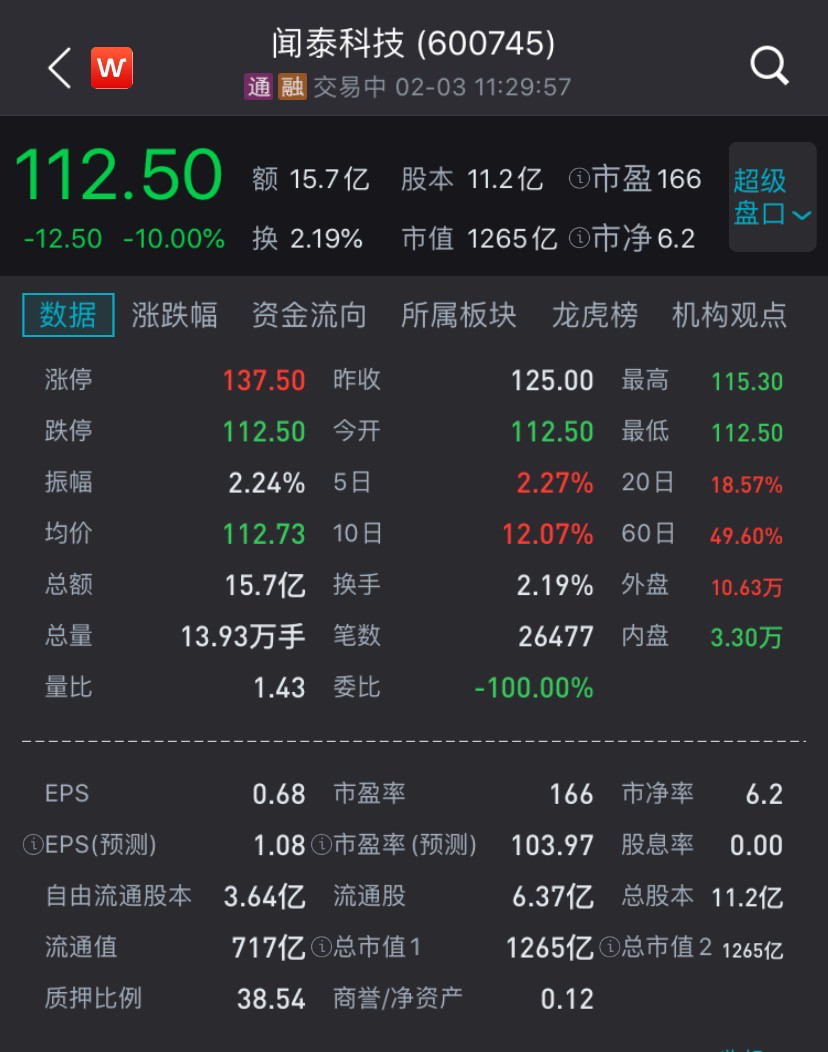
Task: Open the 所属板块 tab
Action: [458, 315]
